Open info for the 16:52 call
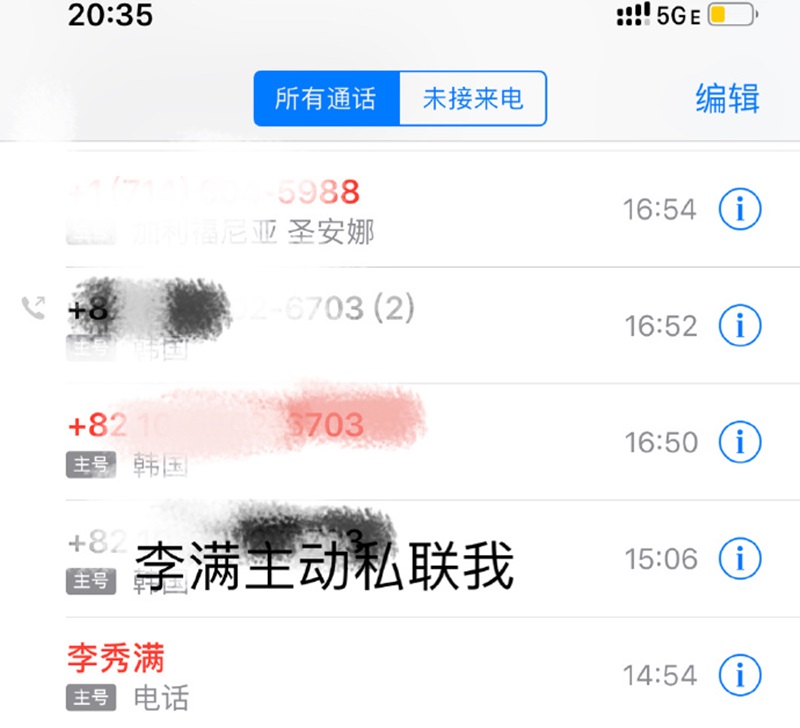 (740, 325)
